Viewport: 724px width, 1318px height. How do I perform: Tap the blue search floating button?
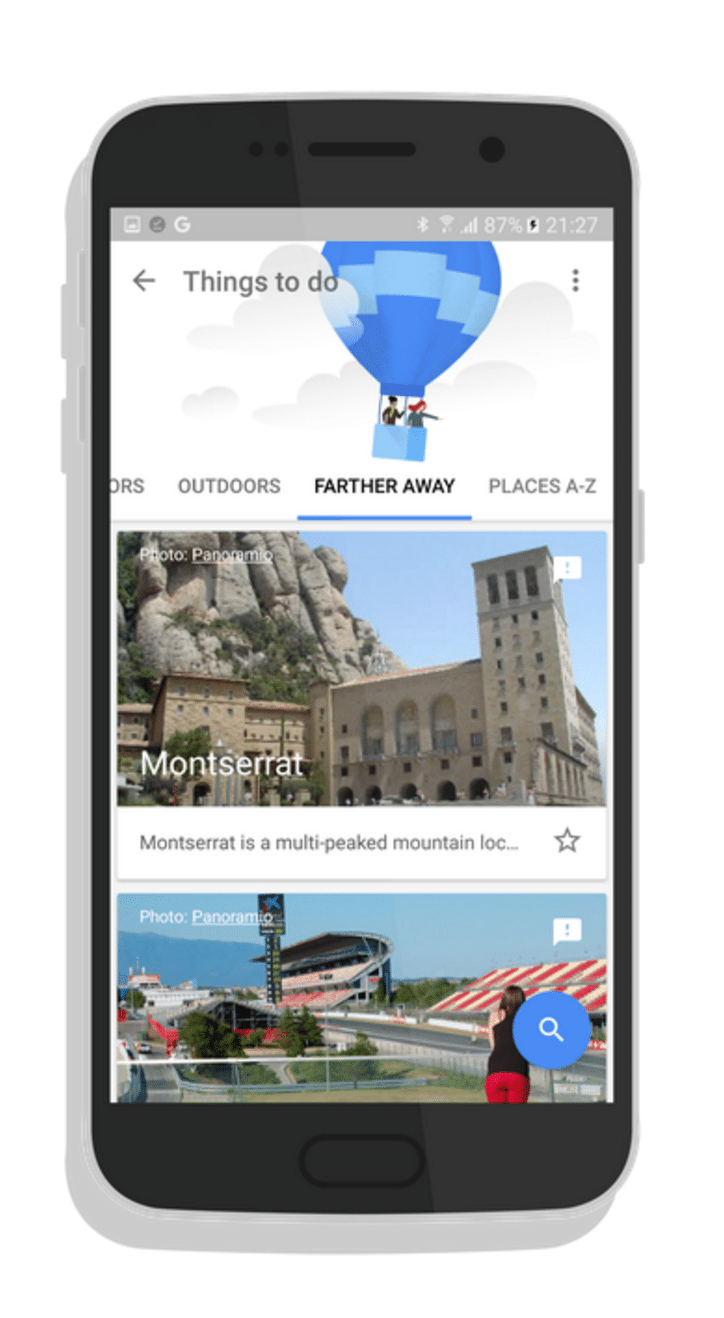(x=551, y=1030)
